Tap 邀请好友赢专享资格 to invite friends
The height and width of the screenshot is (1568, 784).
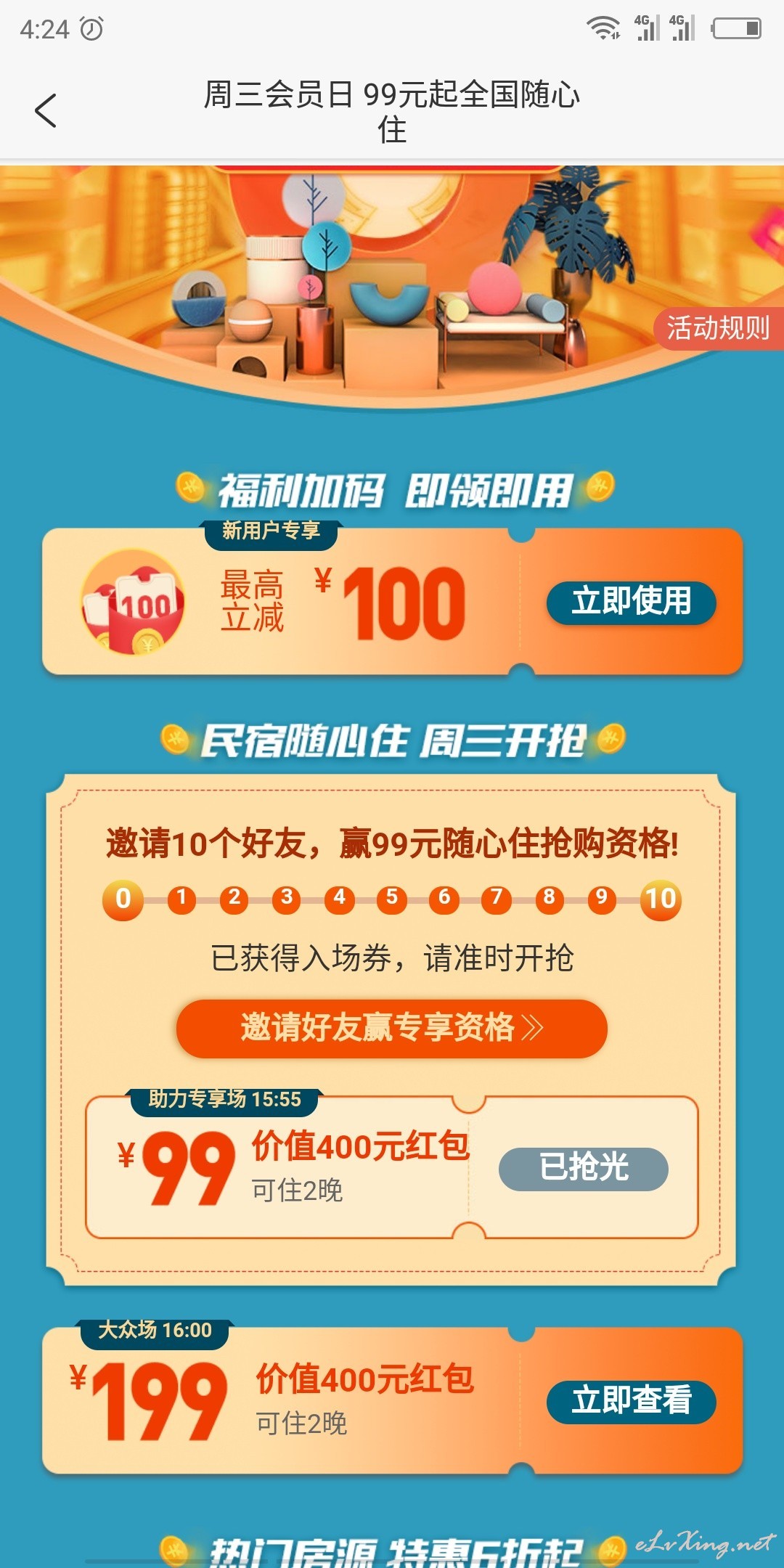tap(392, 1028)
